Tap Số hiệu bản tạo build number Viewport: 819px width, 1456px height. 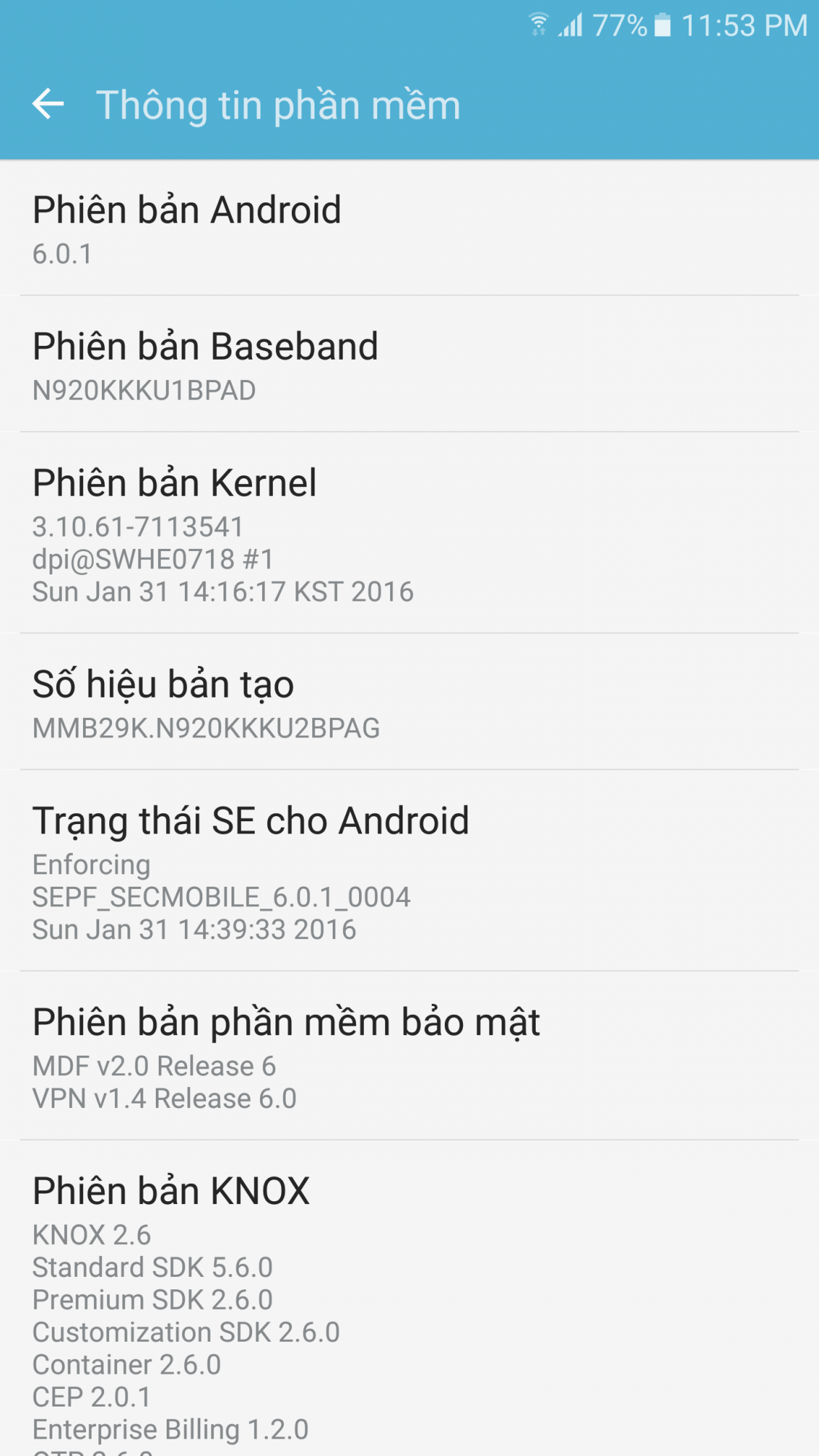coord(409,702)
